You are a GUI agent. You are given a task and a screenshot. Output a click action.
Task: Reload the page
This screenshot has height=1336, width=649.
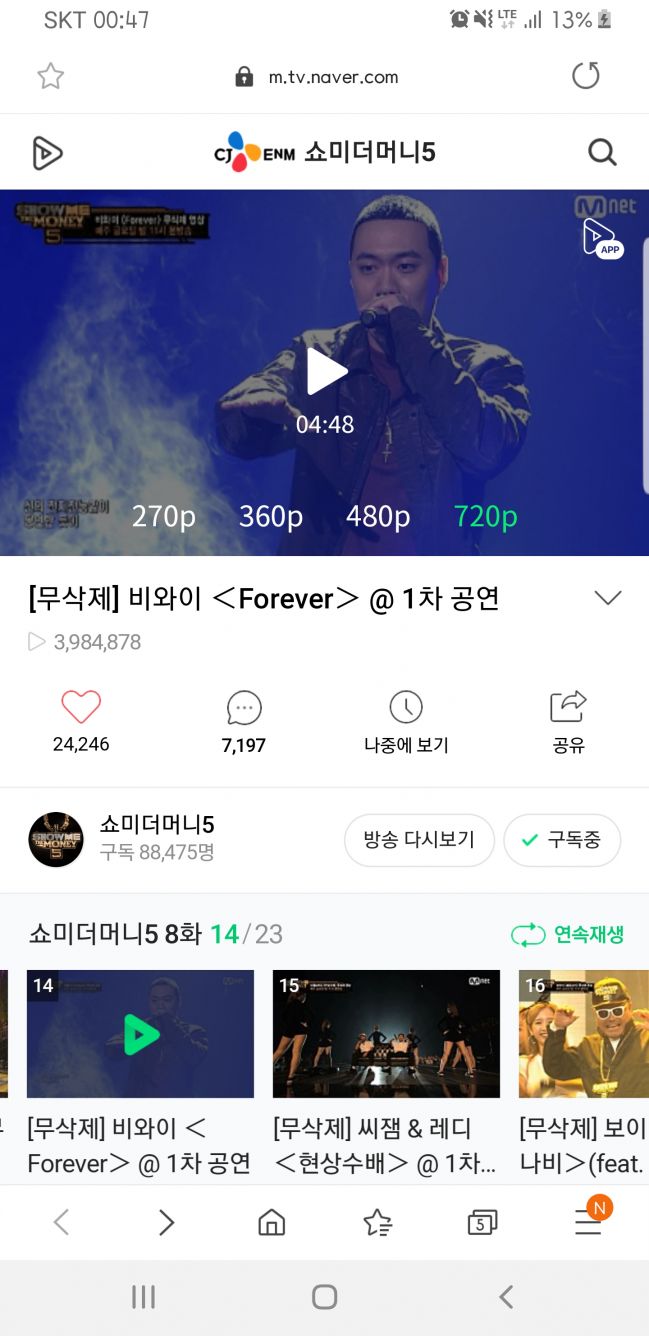[x=585, y=76]
